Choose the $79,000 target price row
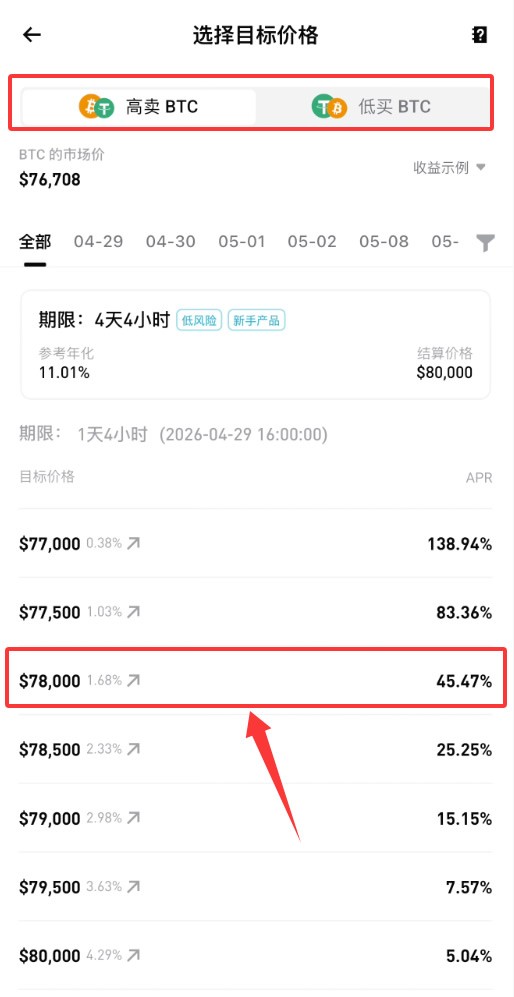Image resolution: width=514 pixels, height=997 pixels. [256, 818]
